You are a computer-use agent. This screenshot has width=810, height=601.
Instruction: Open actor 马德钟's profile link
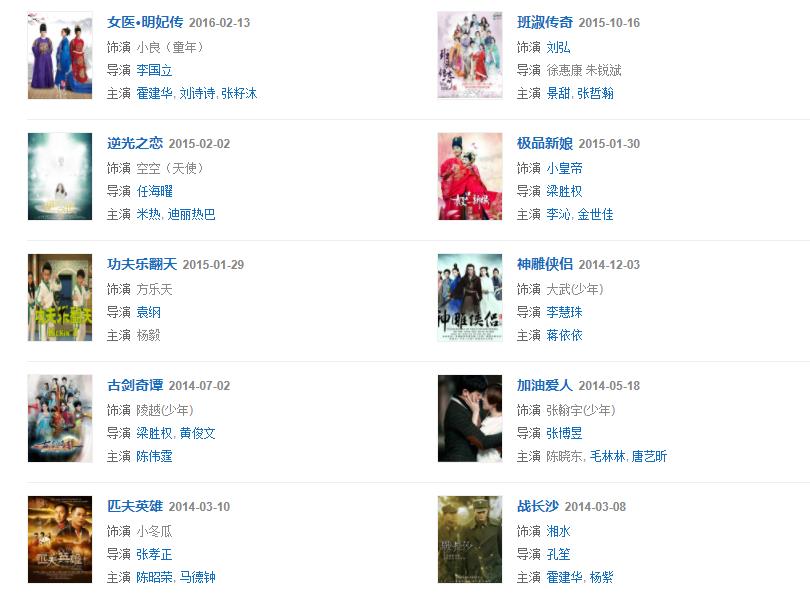pos(197,578)
